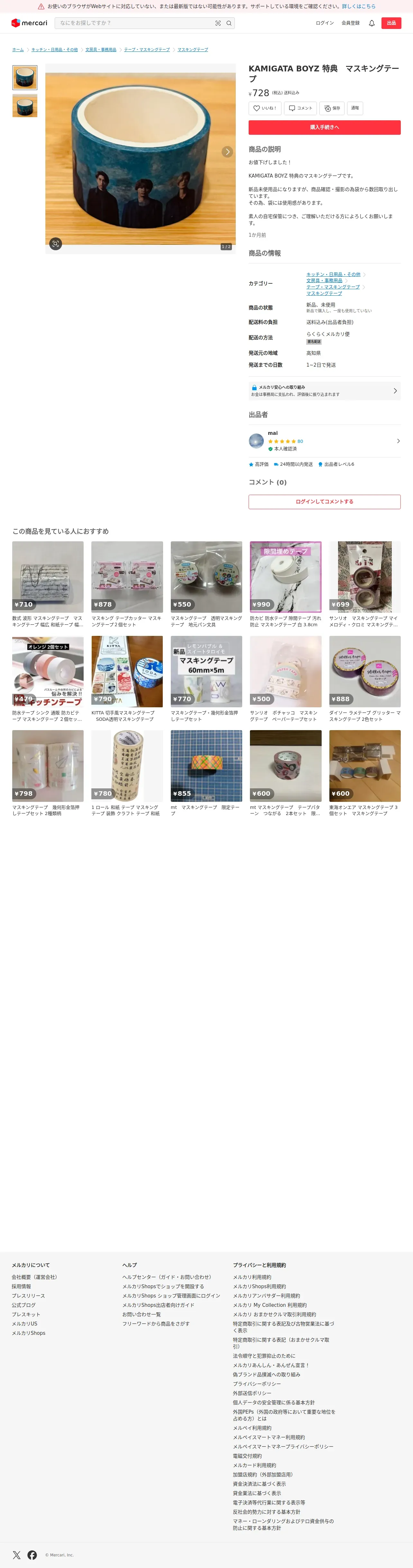This screenshot has height=1568, width=413.
Task: Tap ログインしてコメントする button
Action: point(324,501)
